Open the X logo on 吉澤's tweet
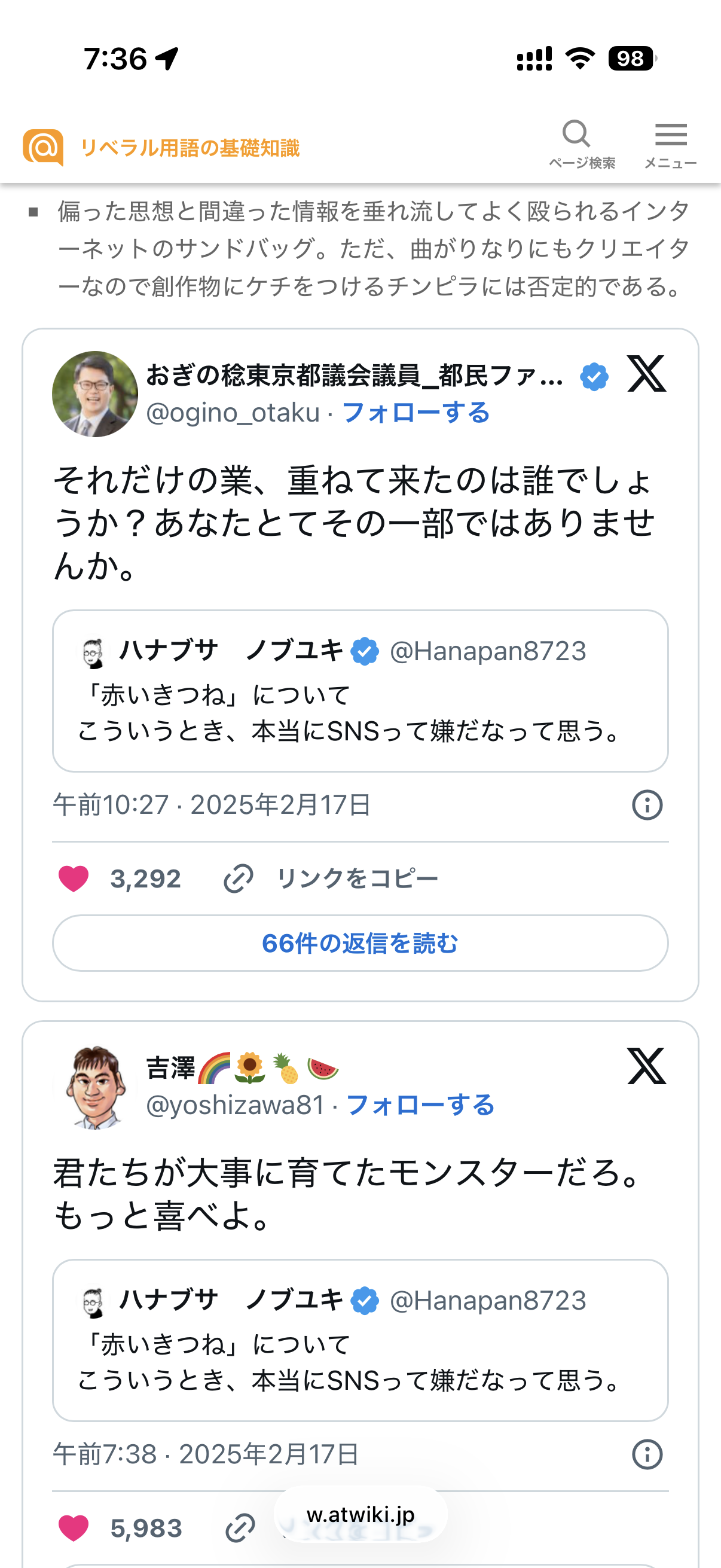Image resolution: width=721 pixels, height=1568 pixels. click(646, 1066)
